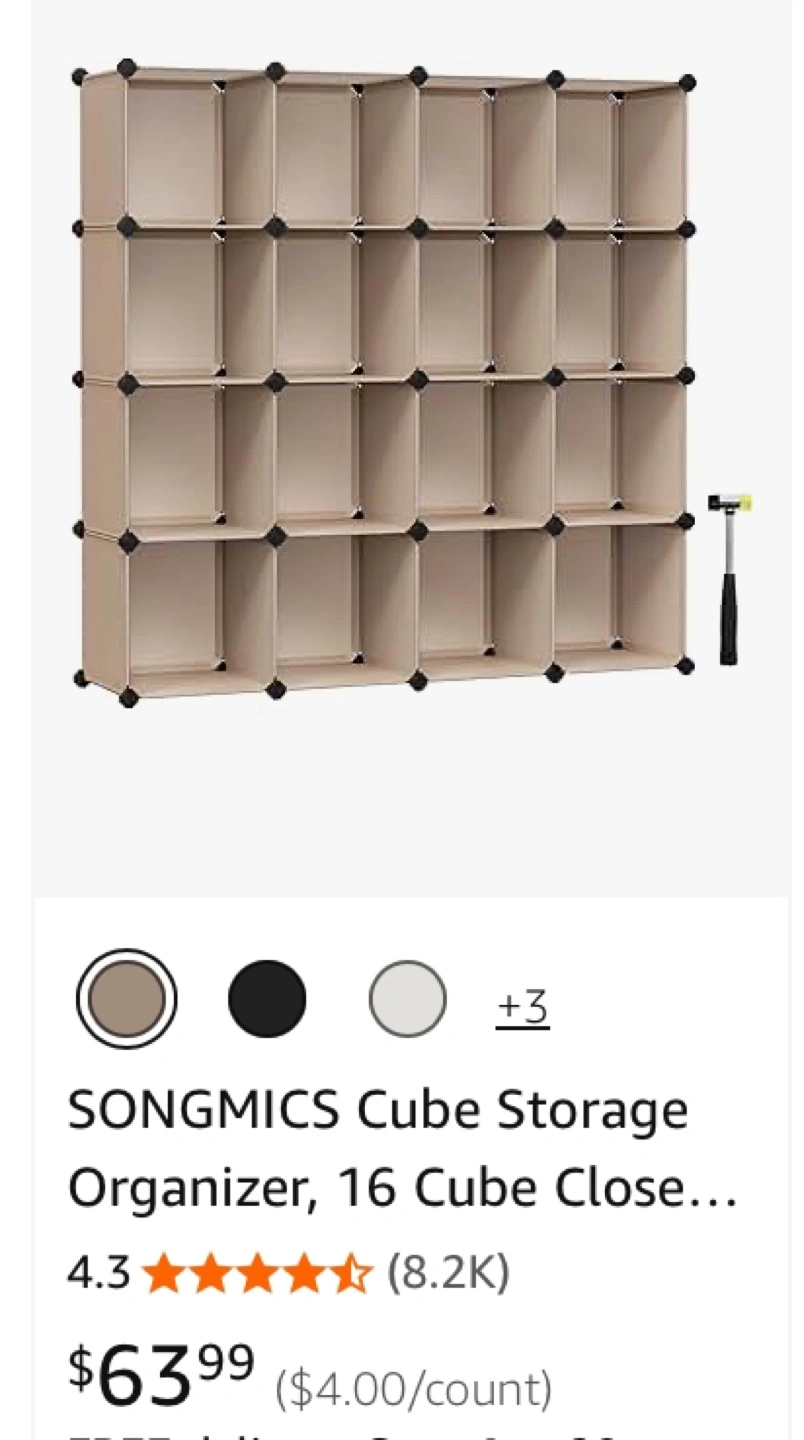This screenshot has height=1440, width=804.
Task: Open SONGMICS Cube Storage Organizer product title
Action: [x=402, y=1149]
